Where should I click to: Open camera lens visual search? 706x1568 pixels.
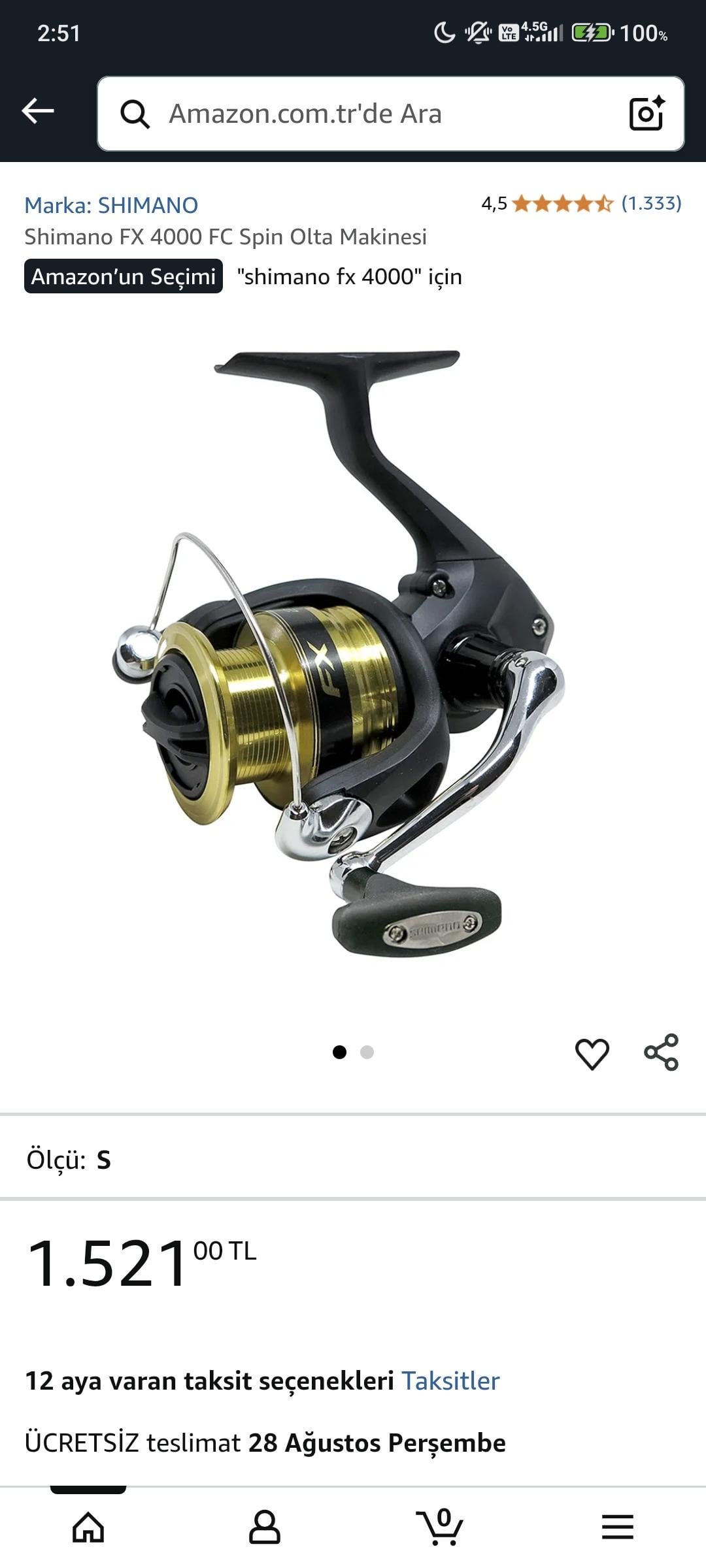[646, 114]
